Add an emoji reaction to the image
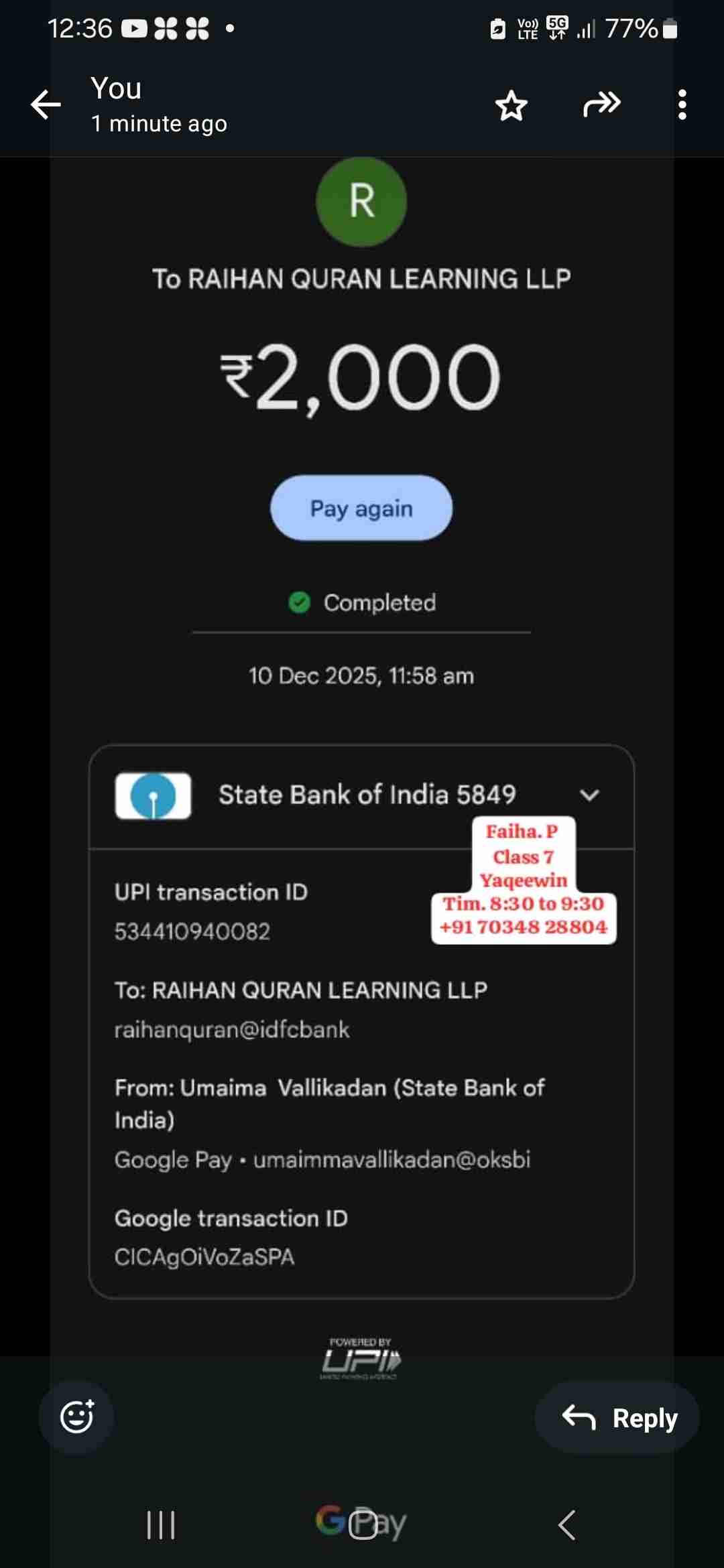This screenshot has height=1568, width=724. click(x=76, y=1417)
